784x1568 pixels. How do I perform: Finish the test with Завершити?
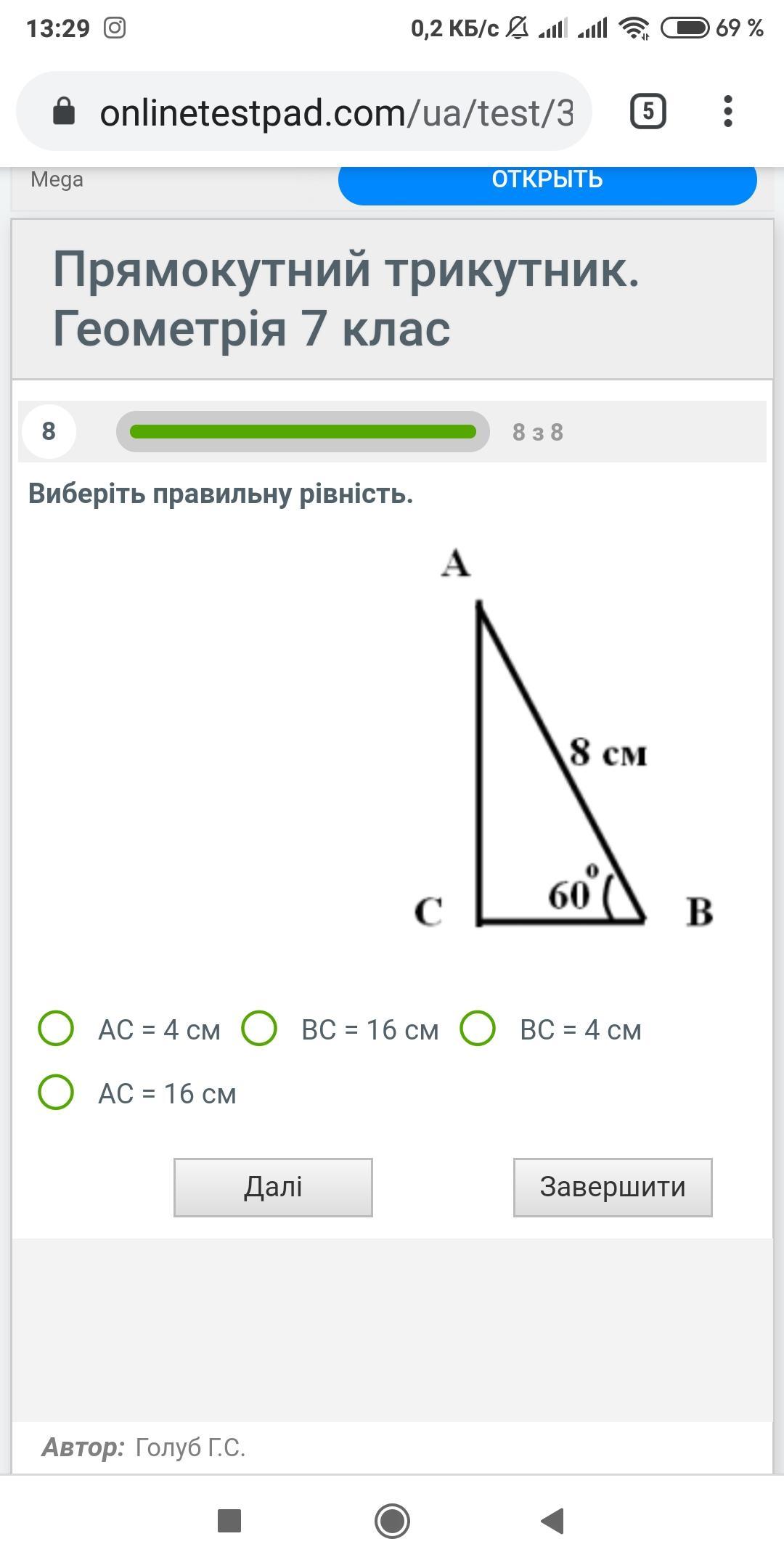(x=613, y=1187)
